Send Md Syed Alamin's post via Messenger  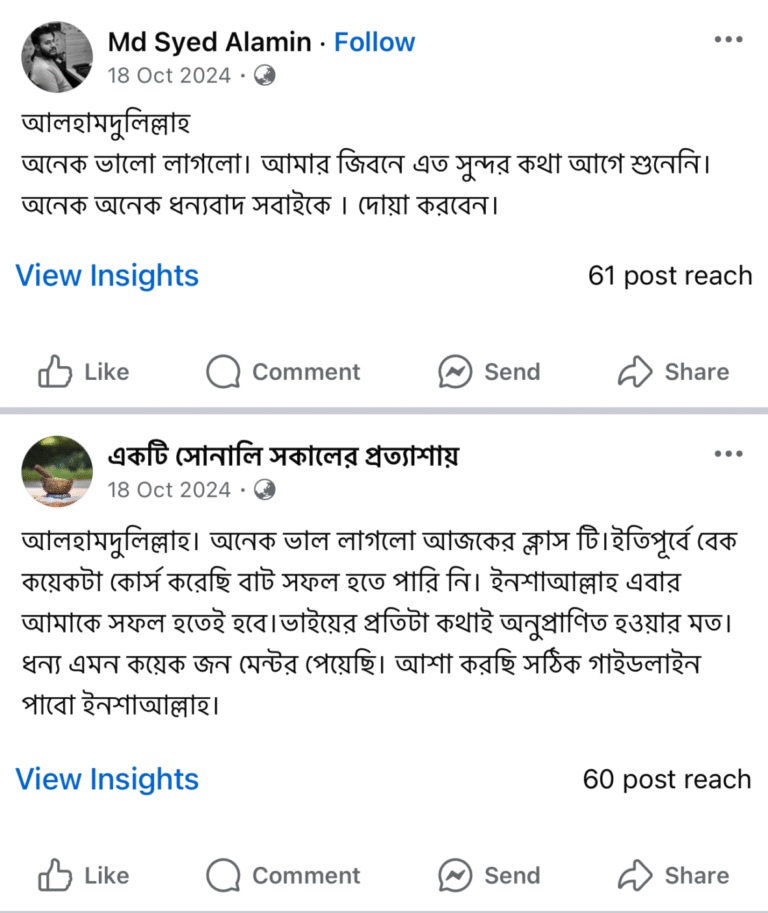tap(488, 372)
